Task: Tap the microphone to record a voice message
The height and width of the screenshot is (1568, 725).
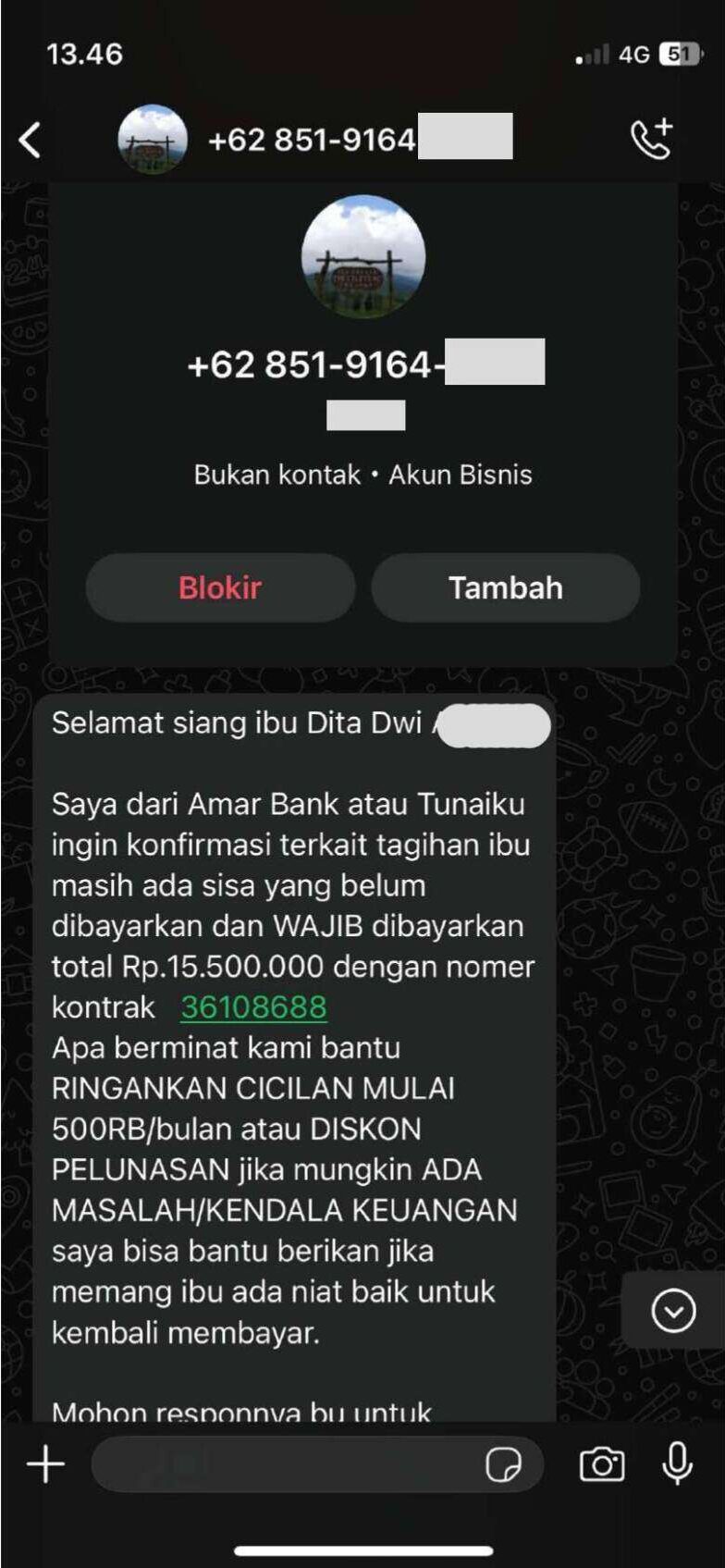Action: [678, 1463]
